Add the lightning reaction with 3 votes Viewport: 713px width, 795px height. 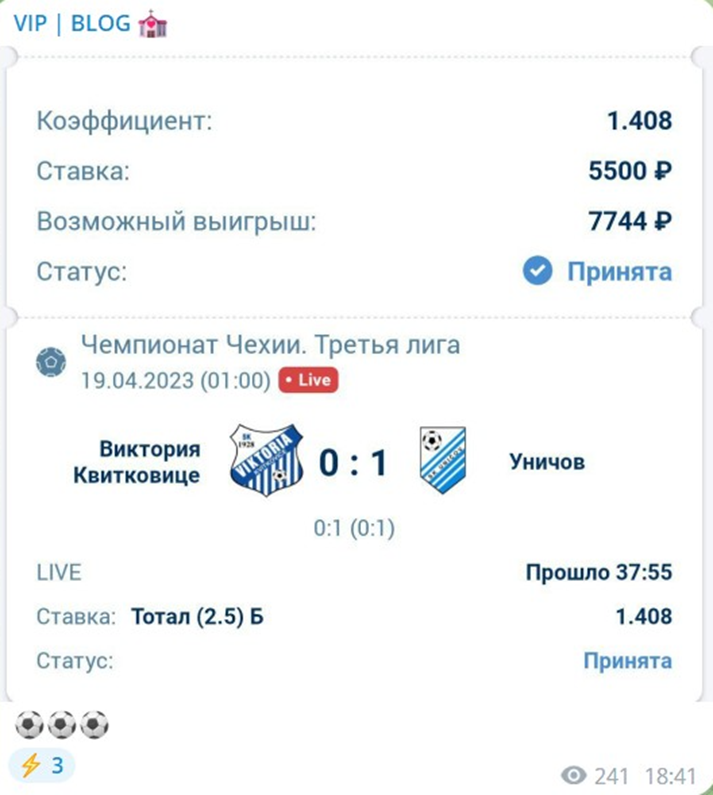tap(41, 766)
